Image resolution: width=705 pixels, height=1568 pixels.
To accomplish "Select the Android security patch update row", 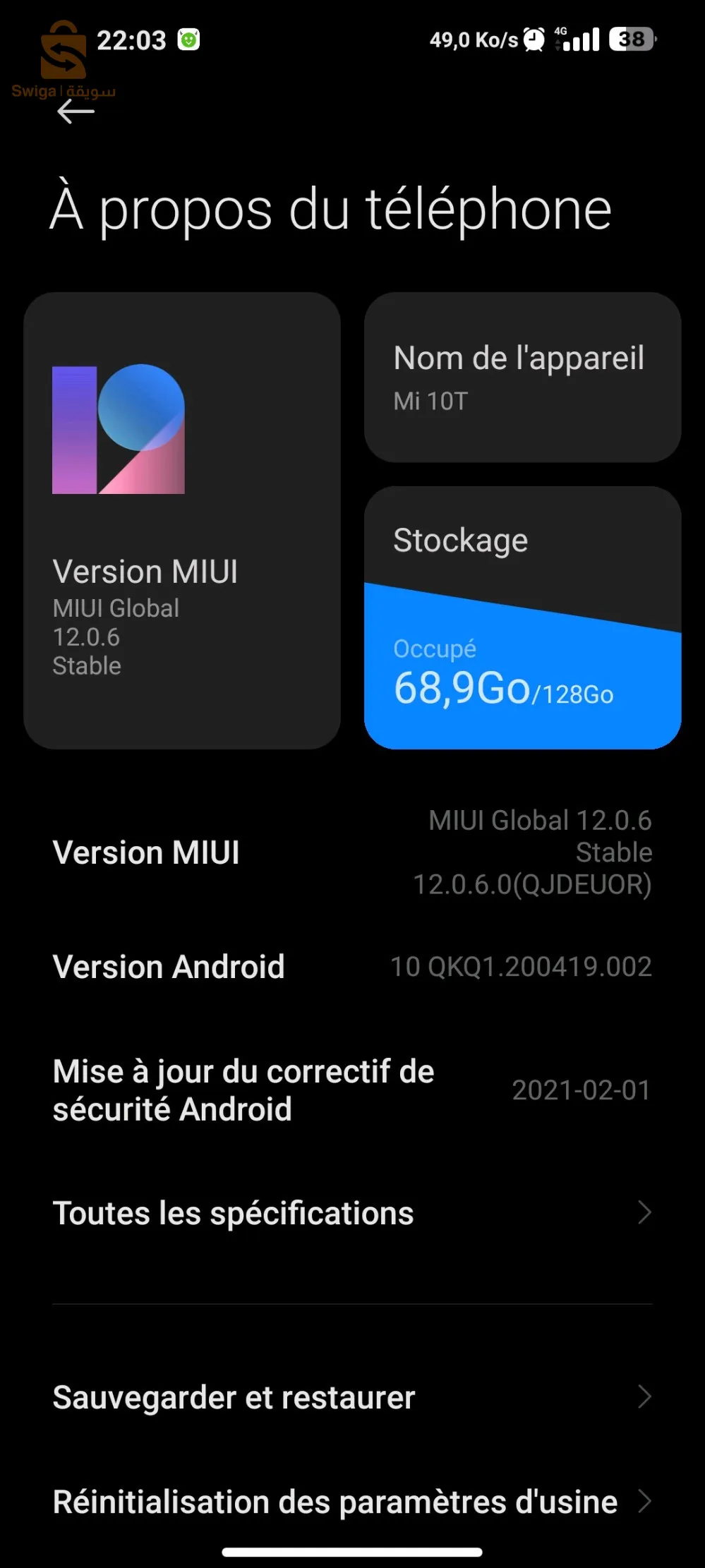I will tap(352, 1090).
